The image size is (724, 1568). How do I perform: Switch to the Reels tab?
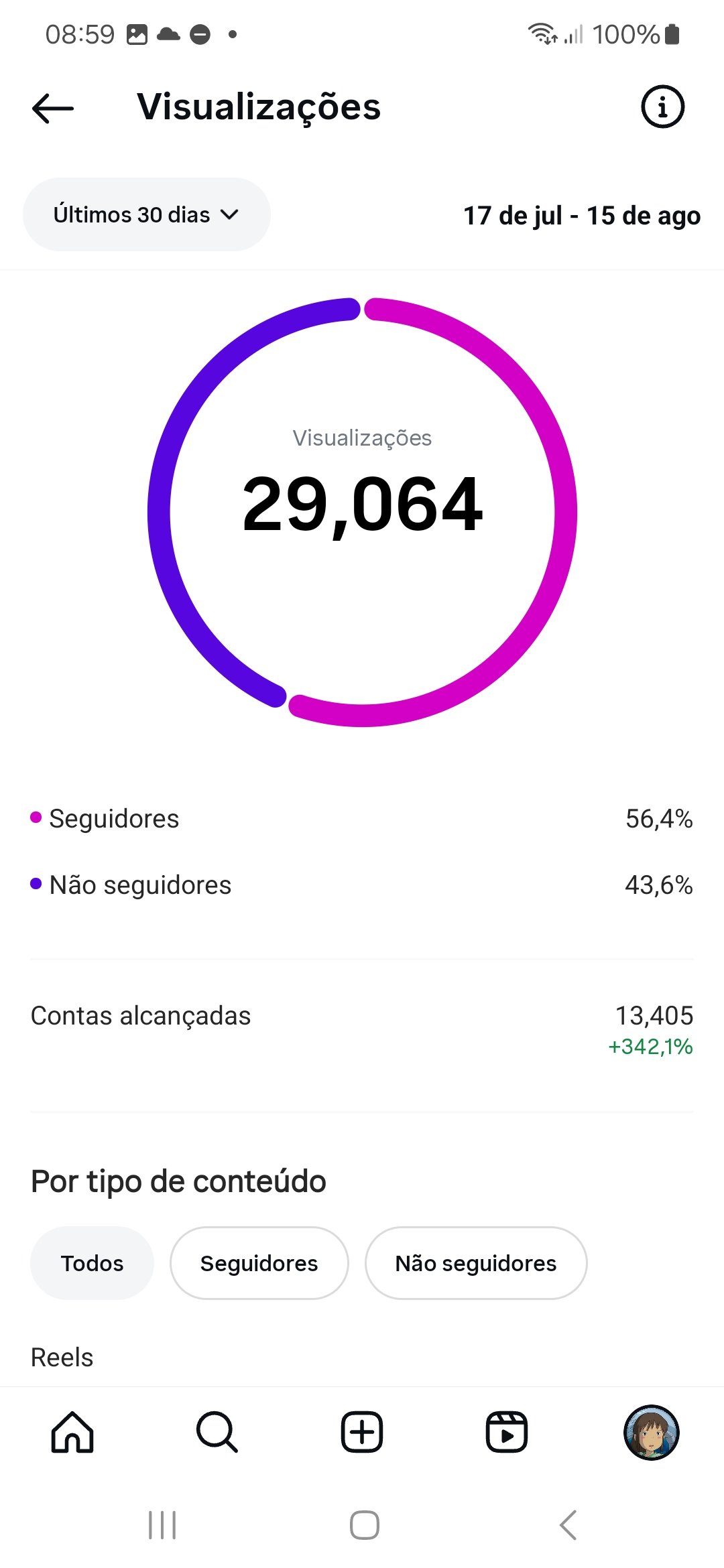(507, 1432)
